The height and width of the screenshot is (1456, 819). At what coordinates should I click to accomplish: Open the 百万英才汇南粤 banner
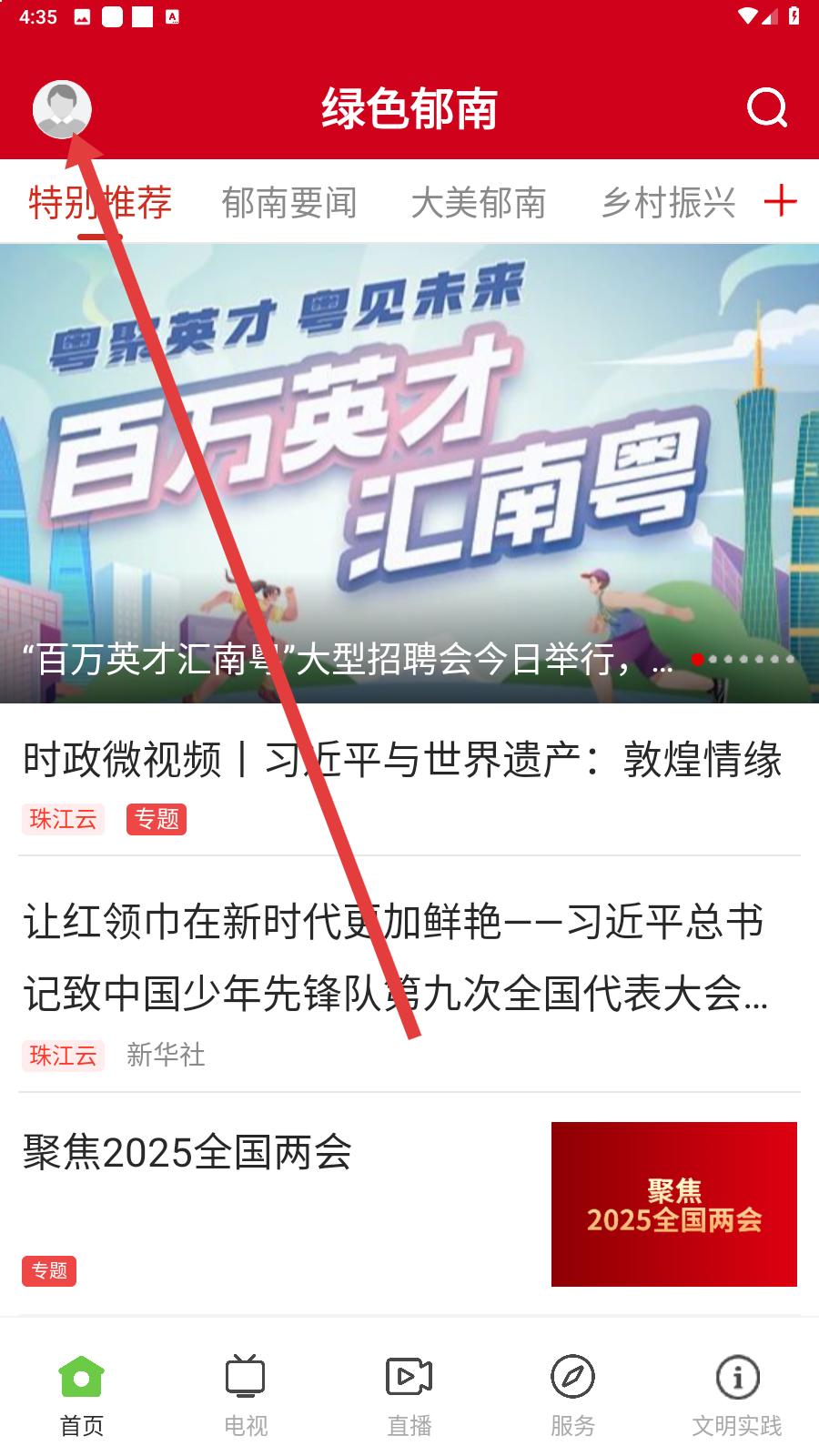pos(409,473)
